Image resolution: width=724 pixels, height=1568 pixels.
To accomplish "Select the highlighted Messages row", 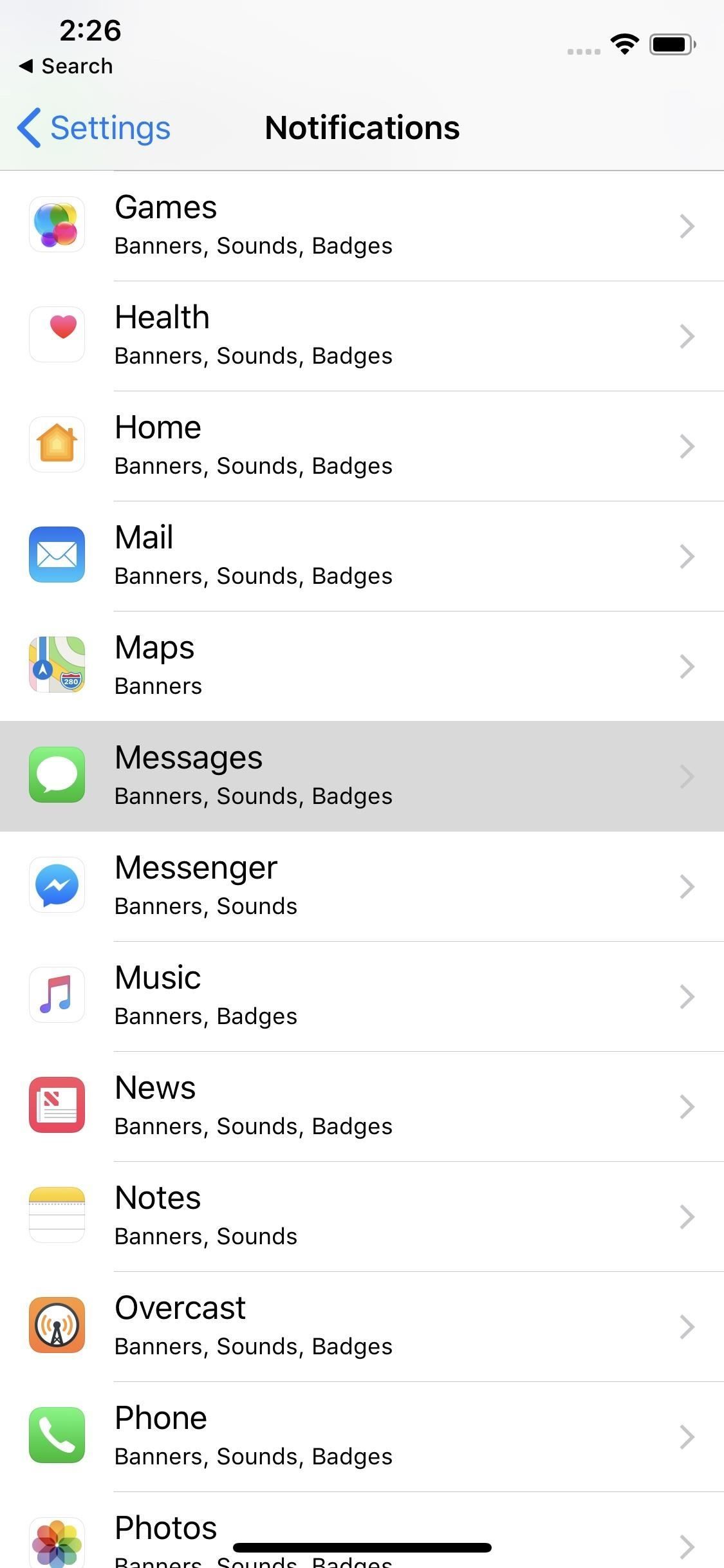I will [x=362, y=774].
